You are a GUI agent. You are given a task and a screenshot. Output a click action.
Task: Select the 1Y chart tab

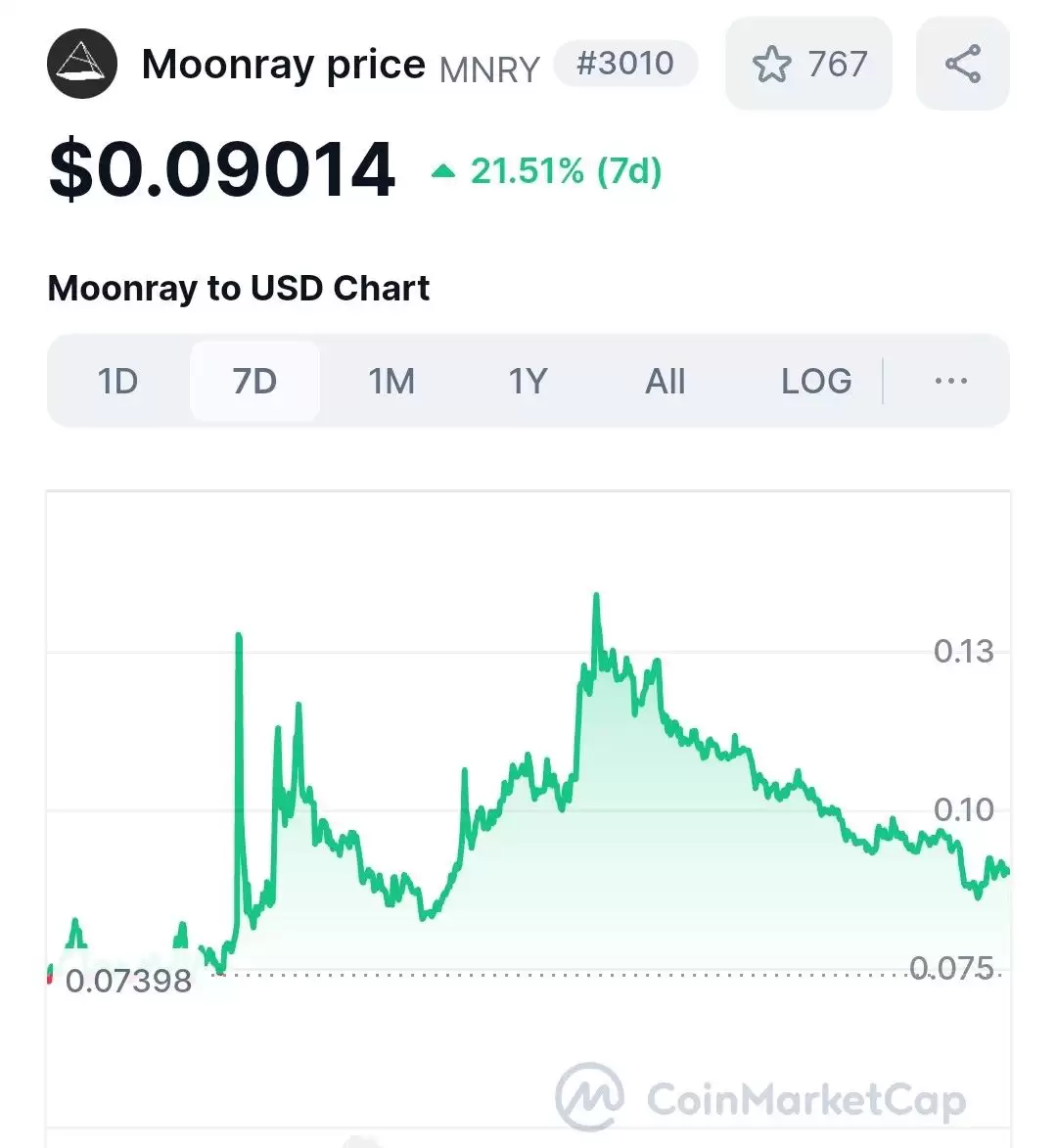click(x=528, y=381)
